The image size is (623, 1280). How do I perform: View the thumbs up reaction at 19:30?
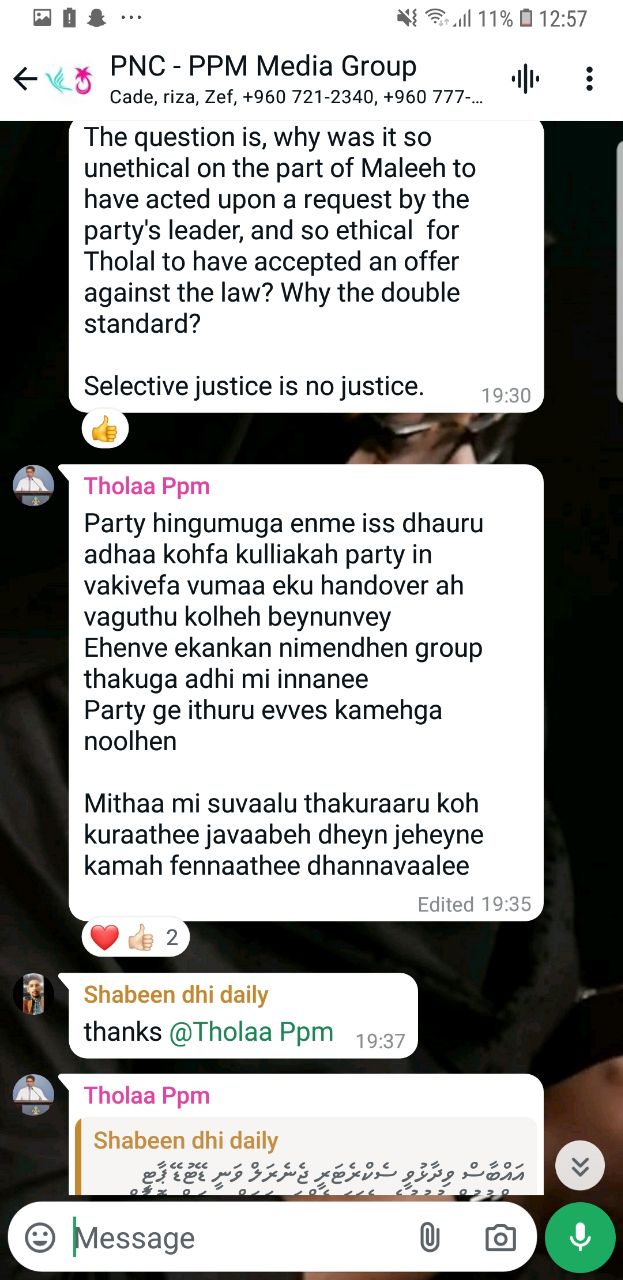pyautogui.click(x=105, y=431)
